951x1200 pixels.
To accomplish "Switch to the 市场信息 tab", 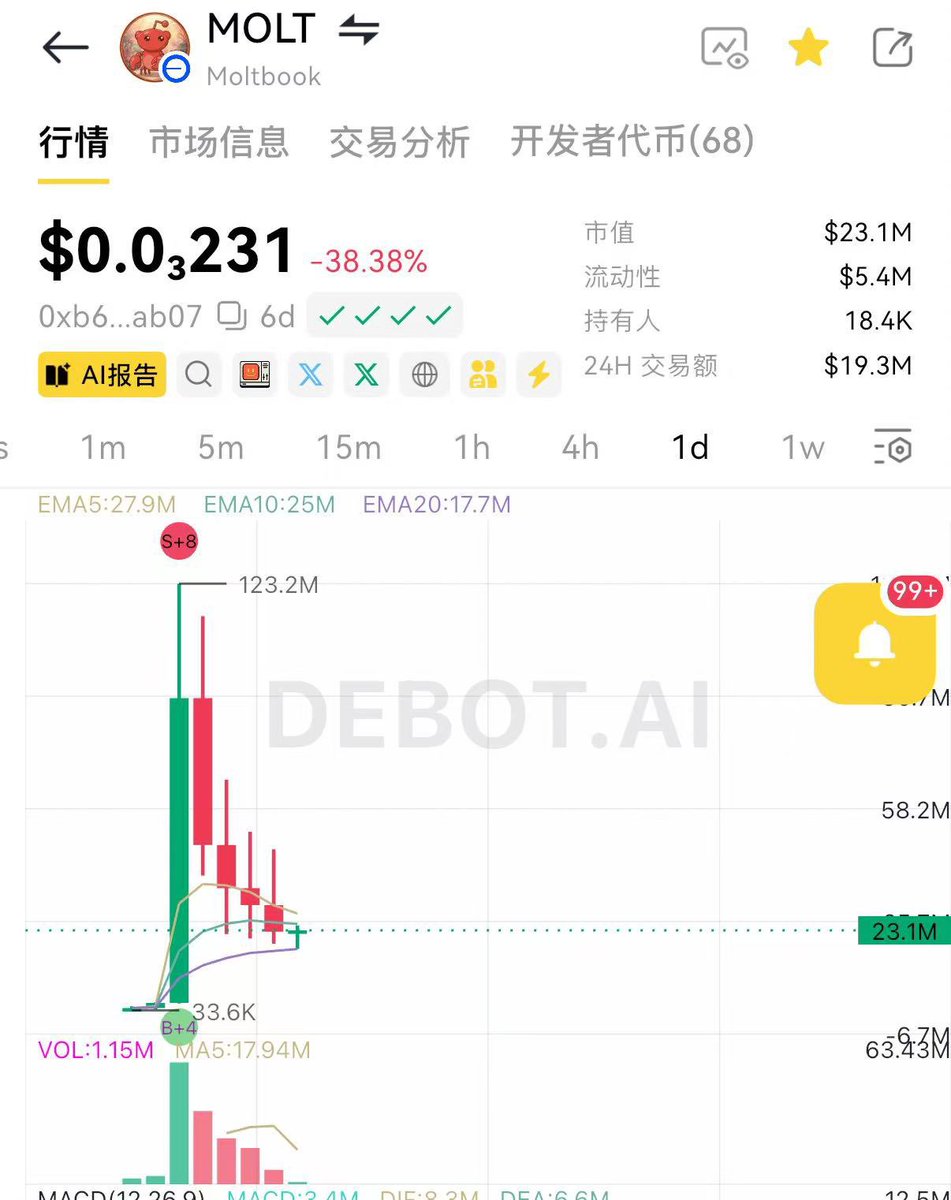I will [x=219, y=142].
